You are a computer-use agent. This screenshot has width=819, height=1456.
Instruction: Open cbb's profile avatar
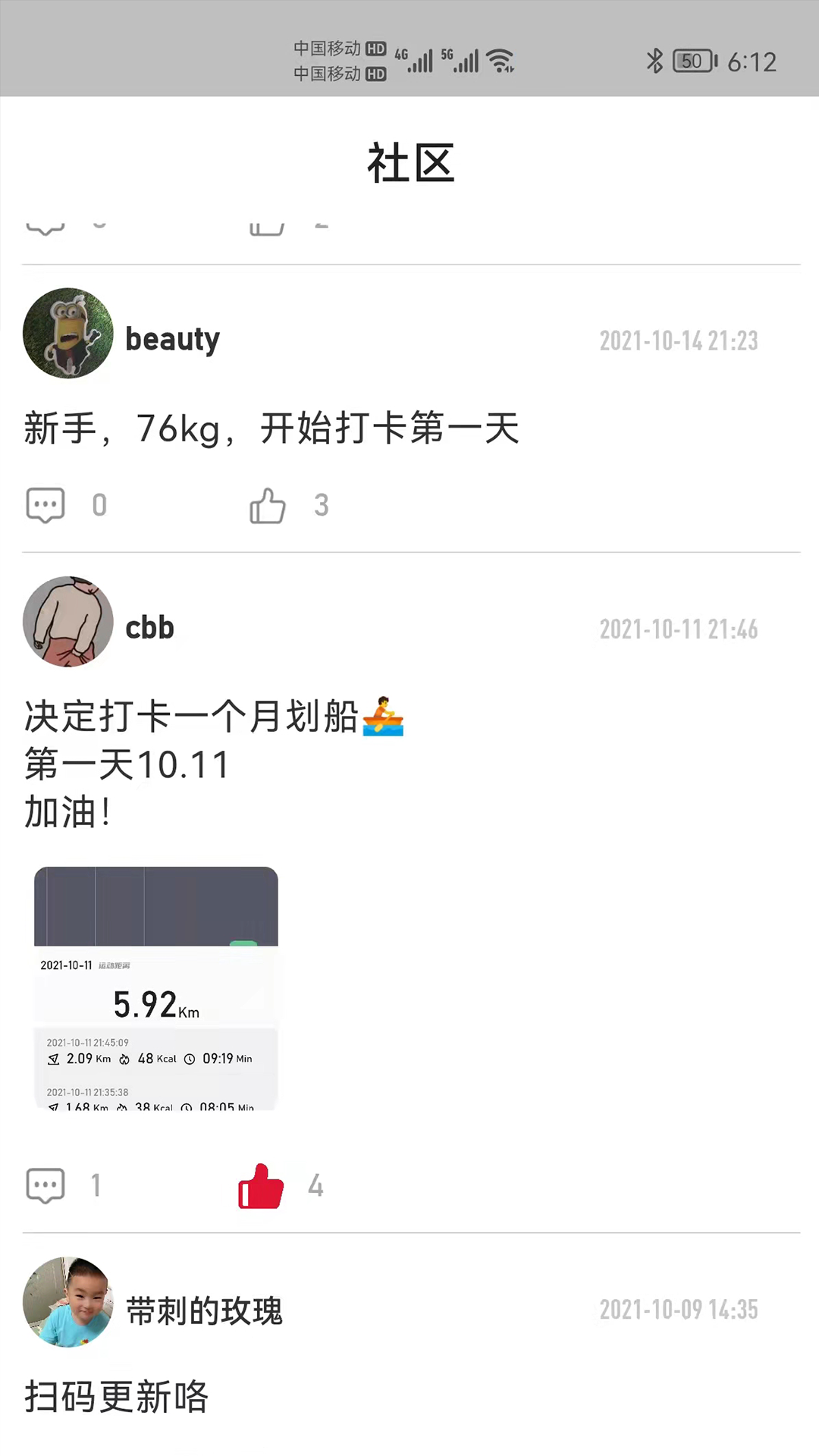coord(68,621)
